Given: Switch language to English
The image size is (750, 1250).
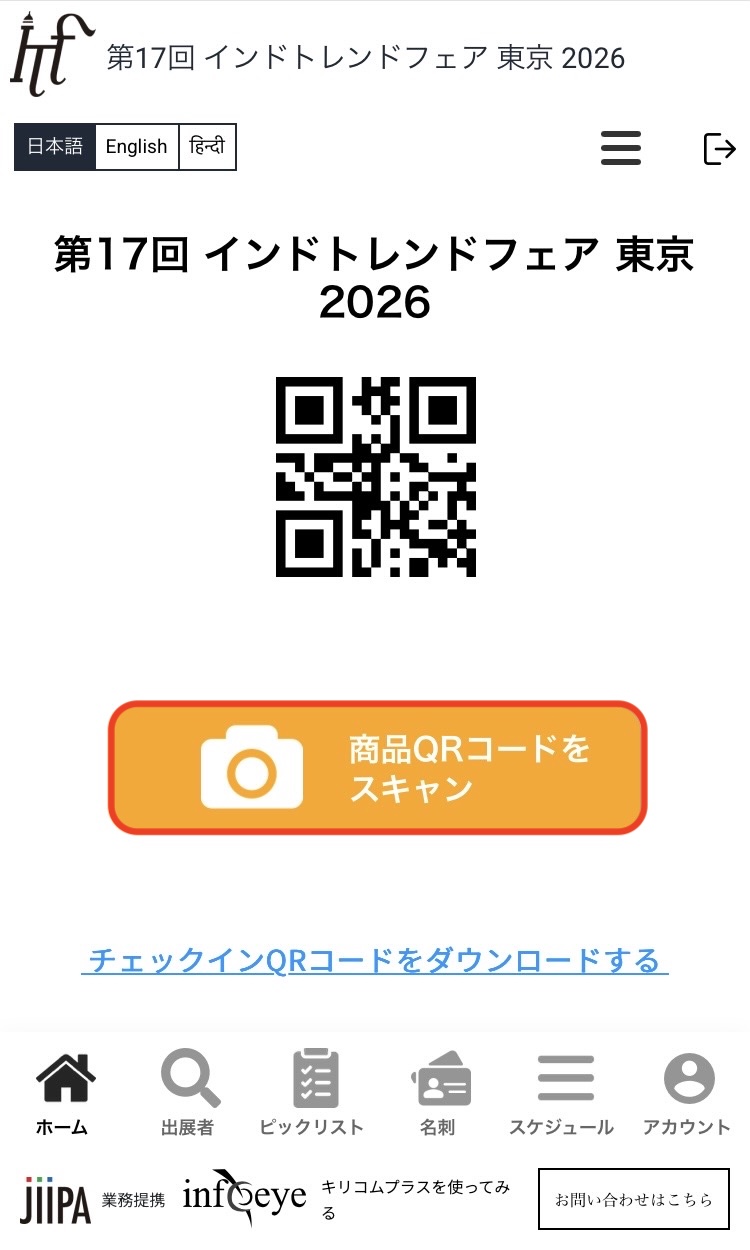Looking at the screenshot, I should (136, 147).
